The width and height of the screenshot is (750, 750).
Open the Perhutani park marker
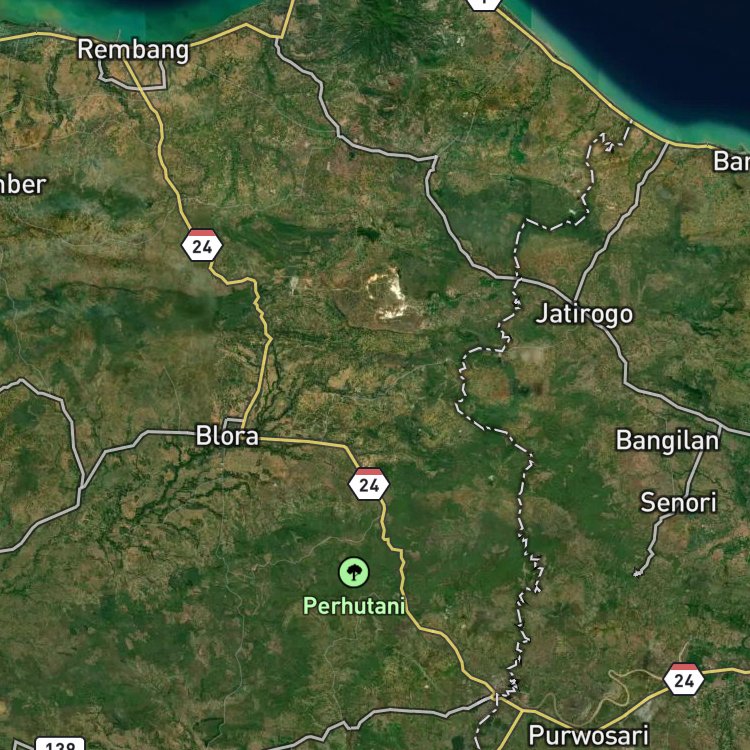354,572
